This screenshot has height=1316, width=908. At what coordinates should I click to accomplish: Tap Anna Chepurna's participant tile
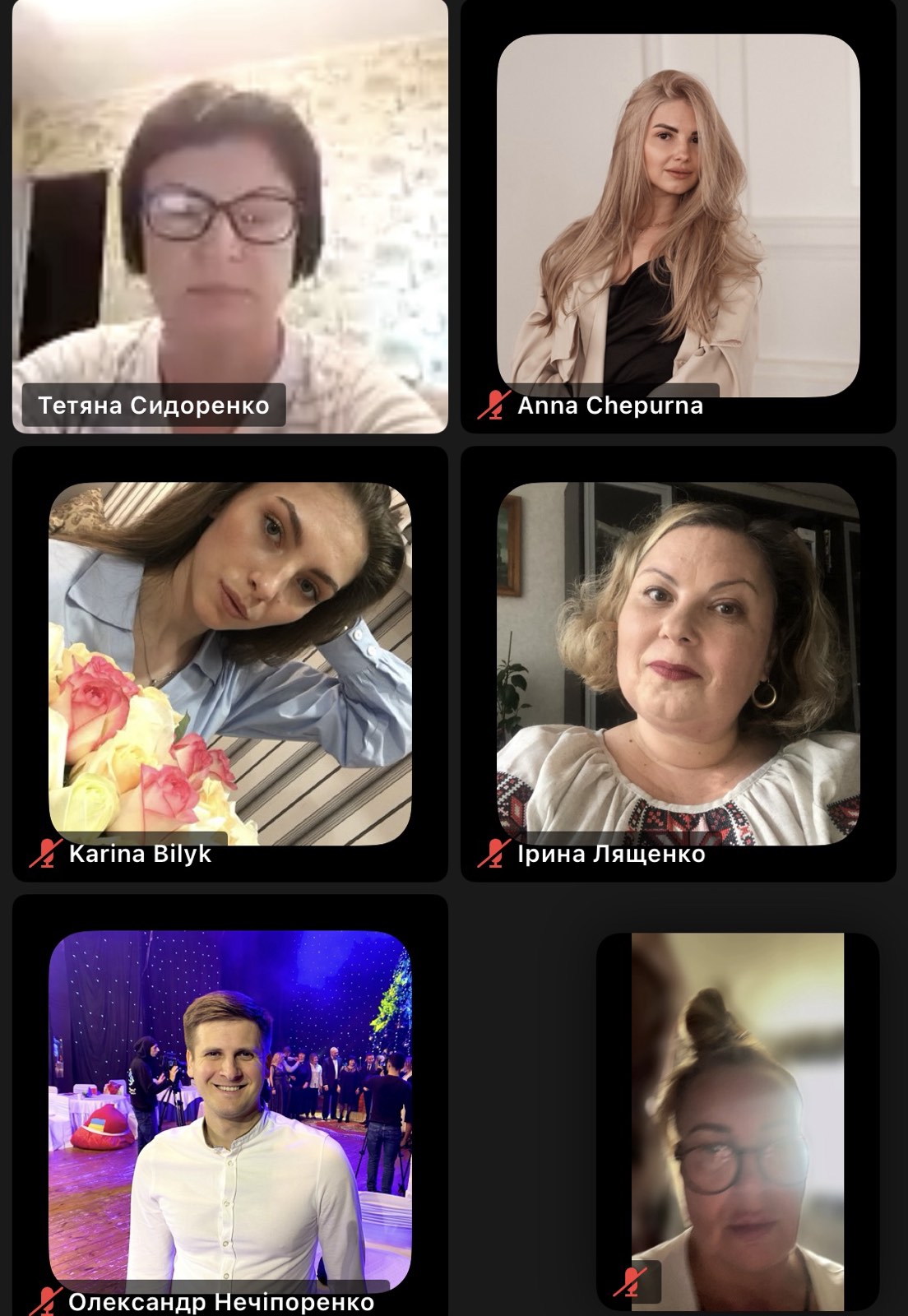click(x=678, y=215)
